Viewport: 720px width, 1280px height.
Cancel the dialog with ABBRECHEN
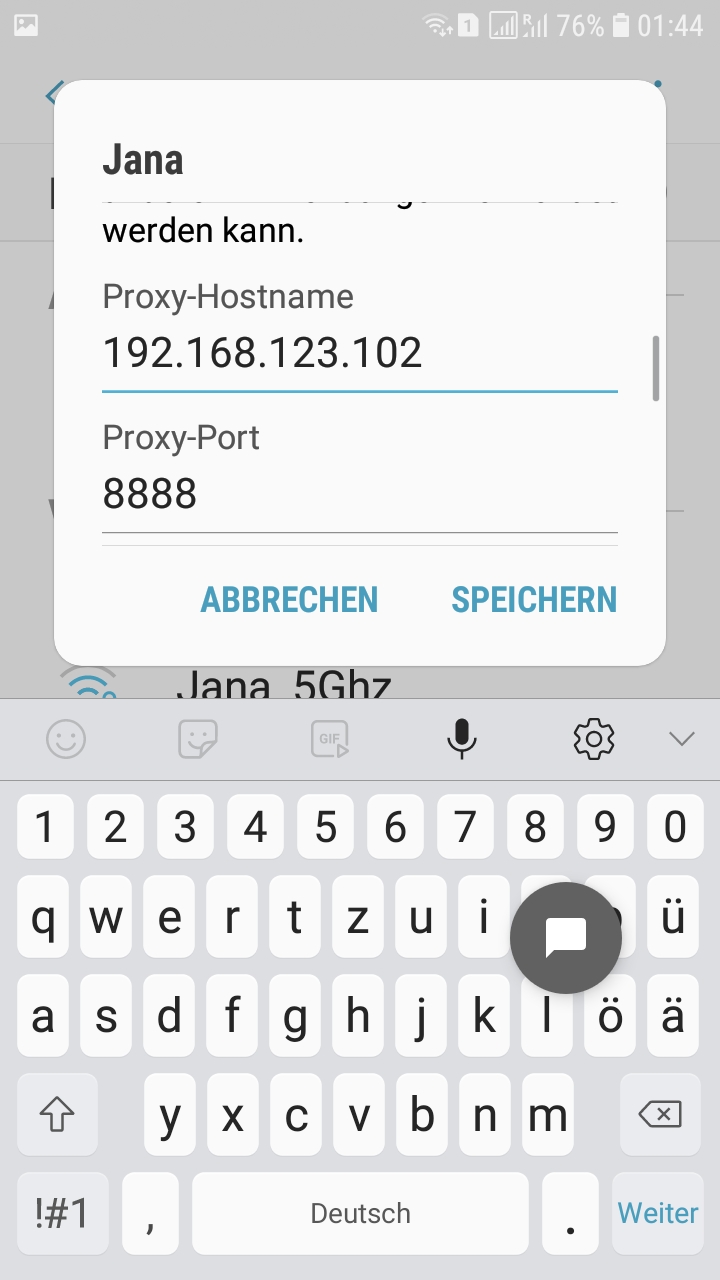(x=290, y=599)
